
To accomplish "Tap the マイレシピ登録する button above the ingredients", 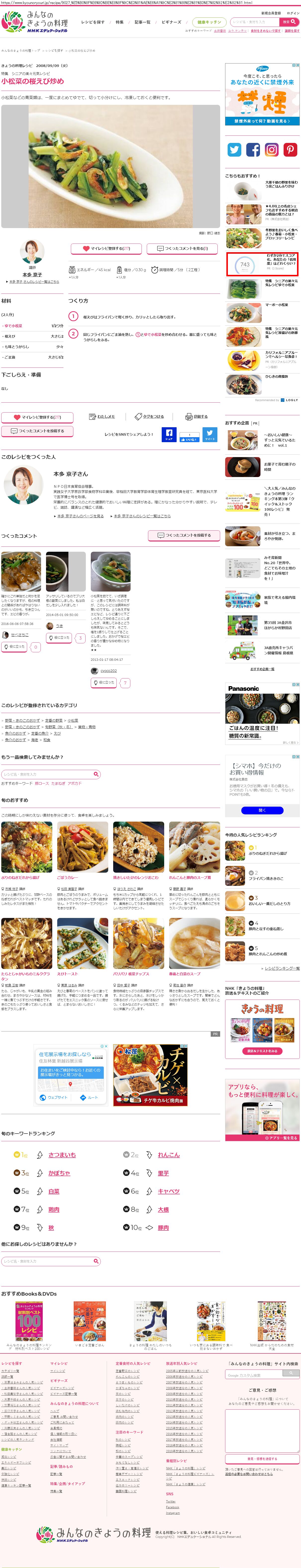I will click(106, 248).
